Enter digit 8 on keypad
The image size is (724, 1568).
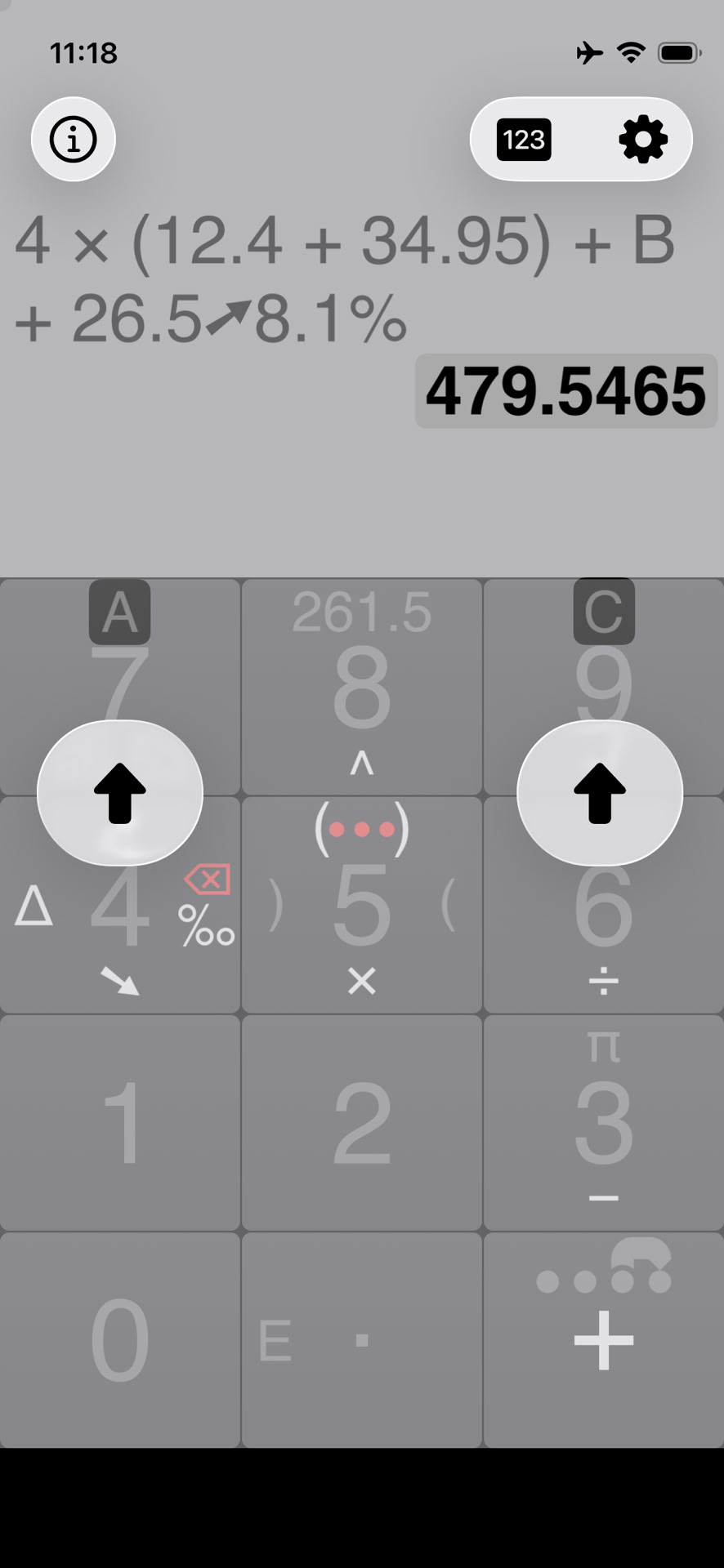tap(361, 688)
